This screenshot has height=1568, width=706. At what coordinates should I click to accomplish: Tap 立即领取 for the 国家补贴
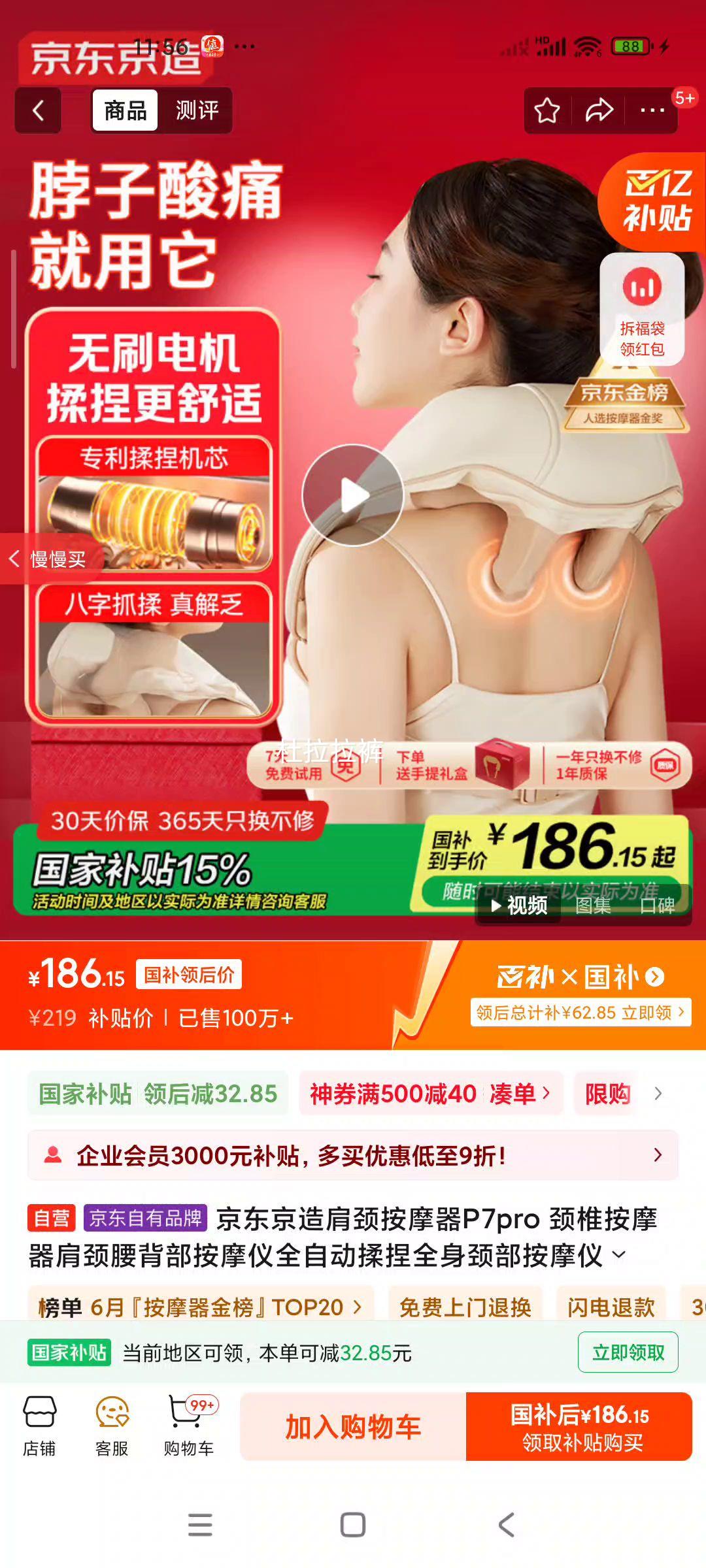tap(628, 1352)
